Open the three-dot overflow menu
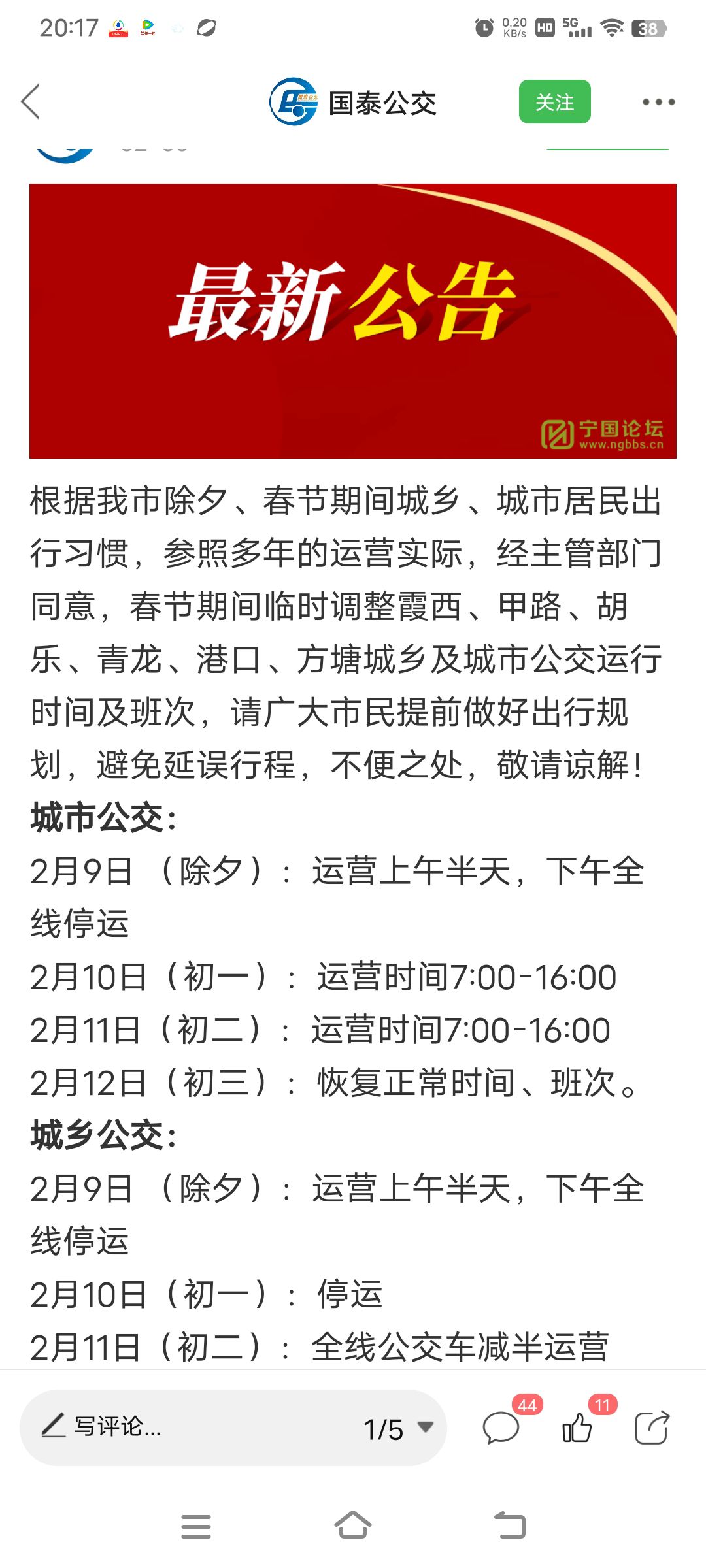 (x=658, y=102)
